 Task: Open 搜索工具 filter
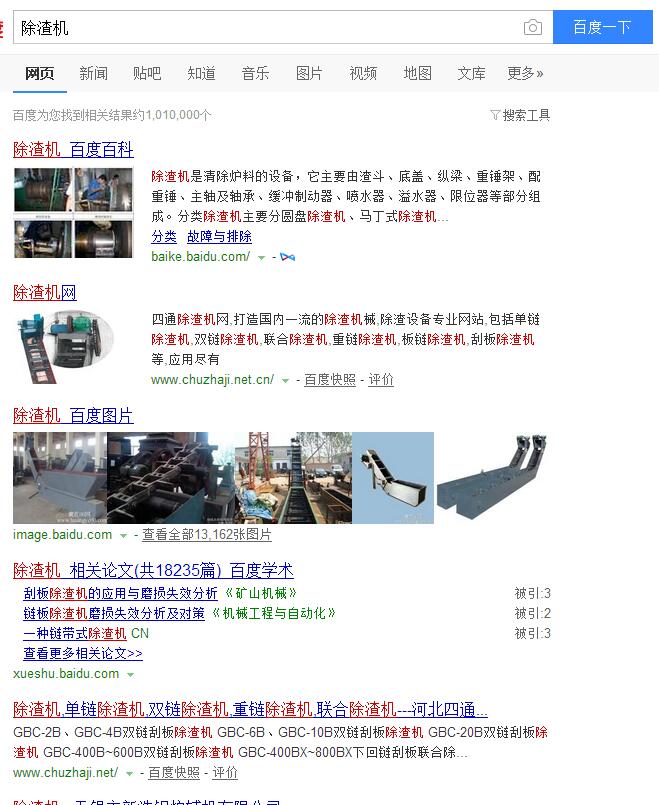point(520,115)
